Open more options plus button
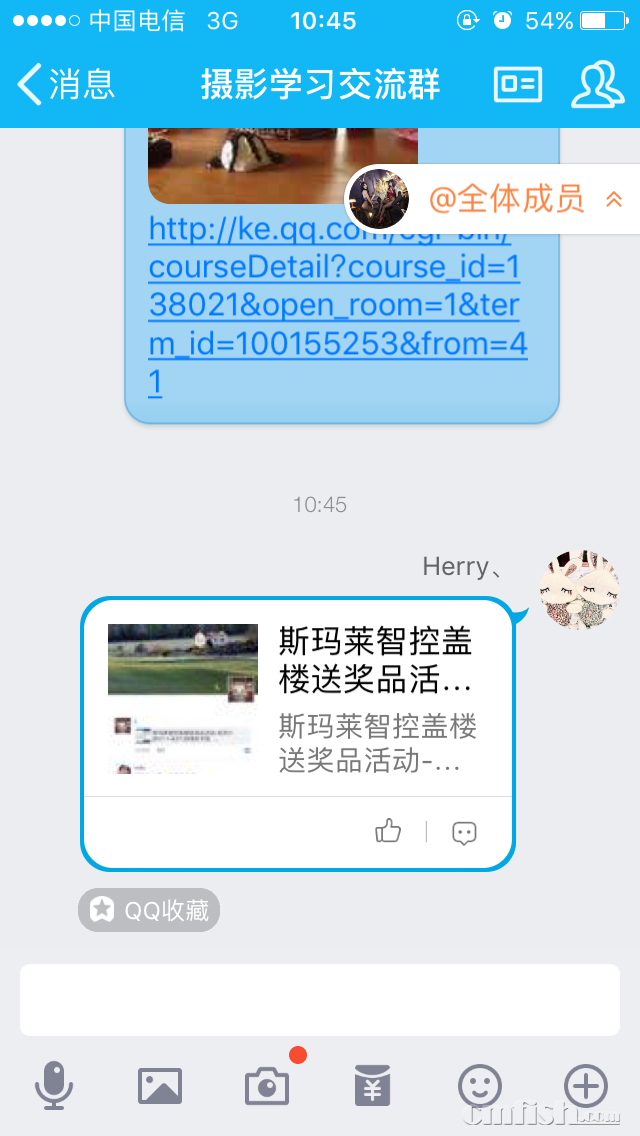This screenshot has width=640, height=1136. point(586,1085)
